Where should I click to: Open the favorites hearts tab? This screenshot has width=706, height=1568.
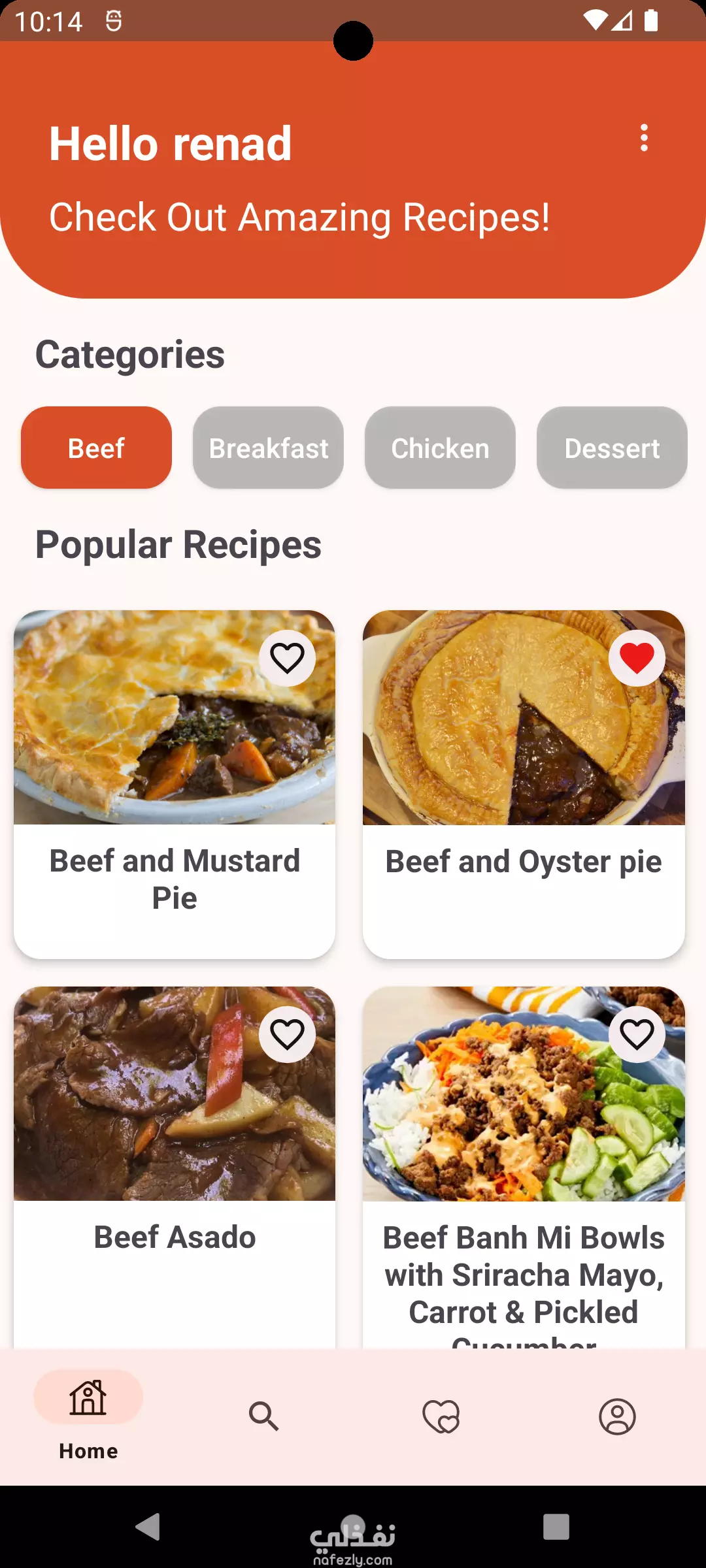pyautogui.click(x=441, y=1416)
